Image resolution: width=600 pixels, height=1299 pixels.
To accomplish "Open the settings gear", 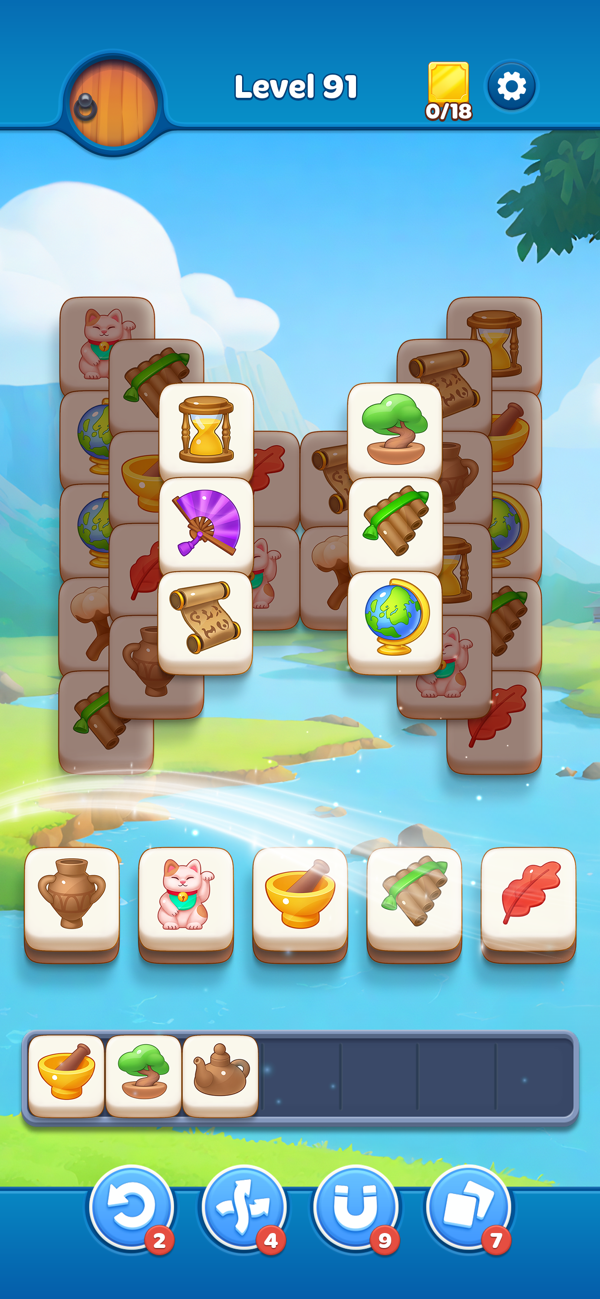I will [511, 87].
